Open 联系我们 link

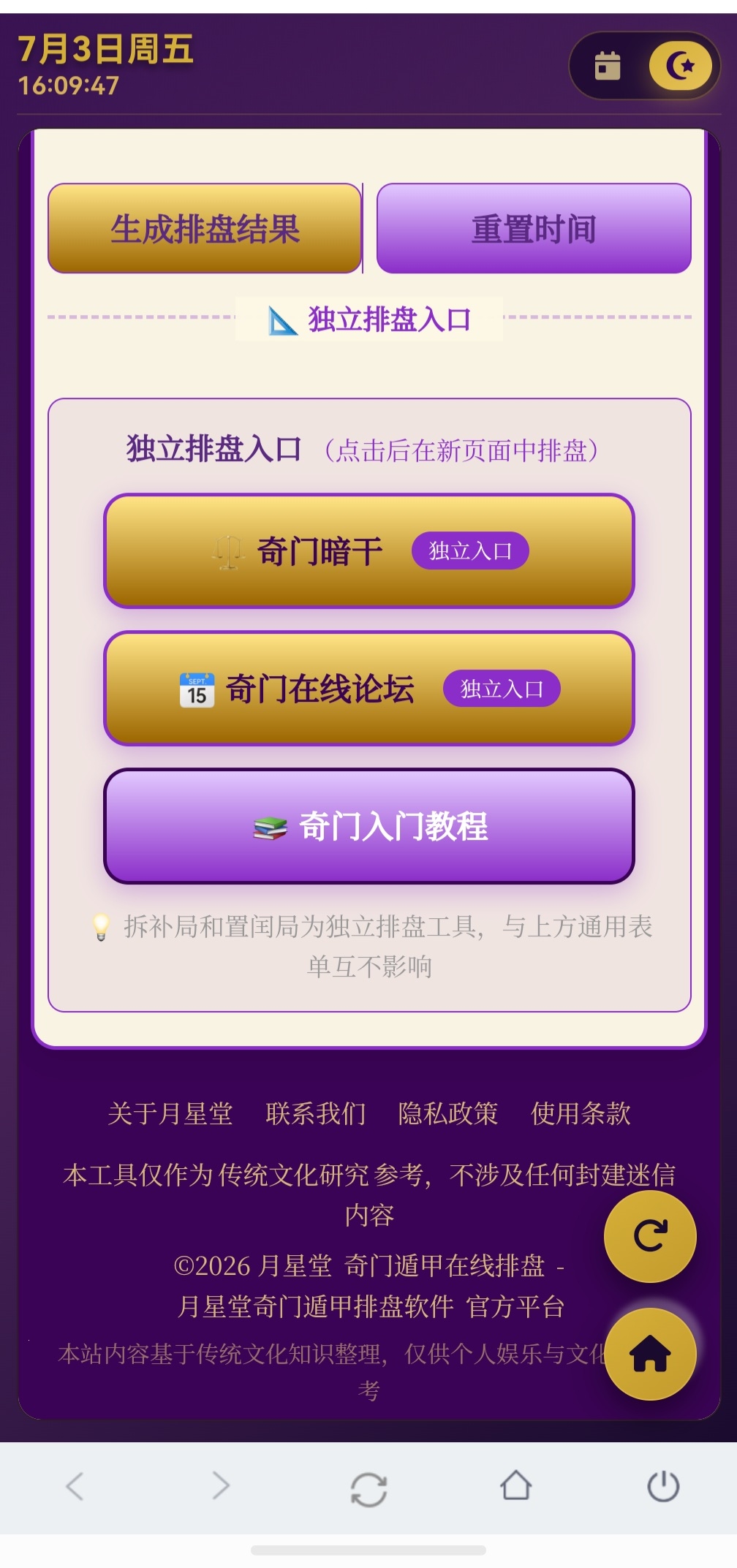coord(316,1113)
